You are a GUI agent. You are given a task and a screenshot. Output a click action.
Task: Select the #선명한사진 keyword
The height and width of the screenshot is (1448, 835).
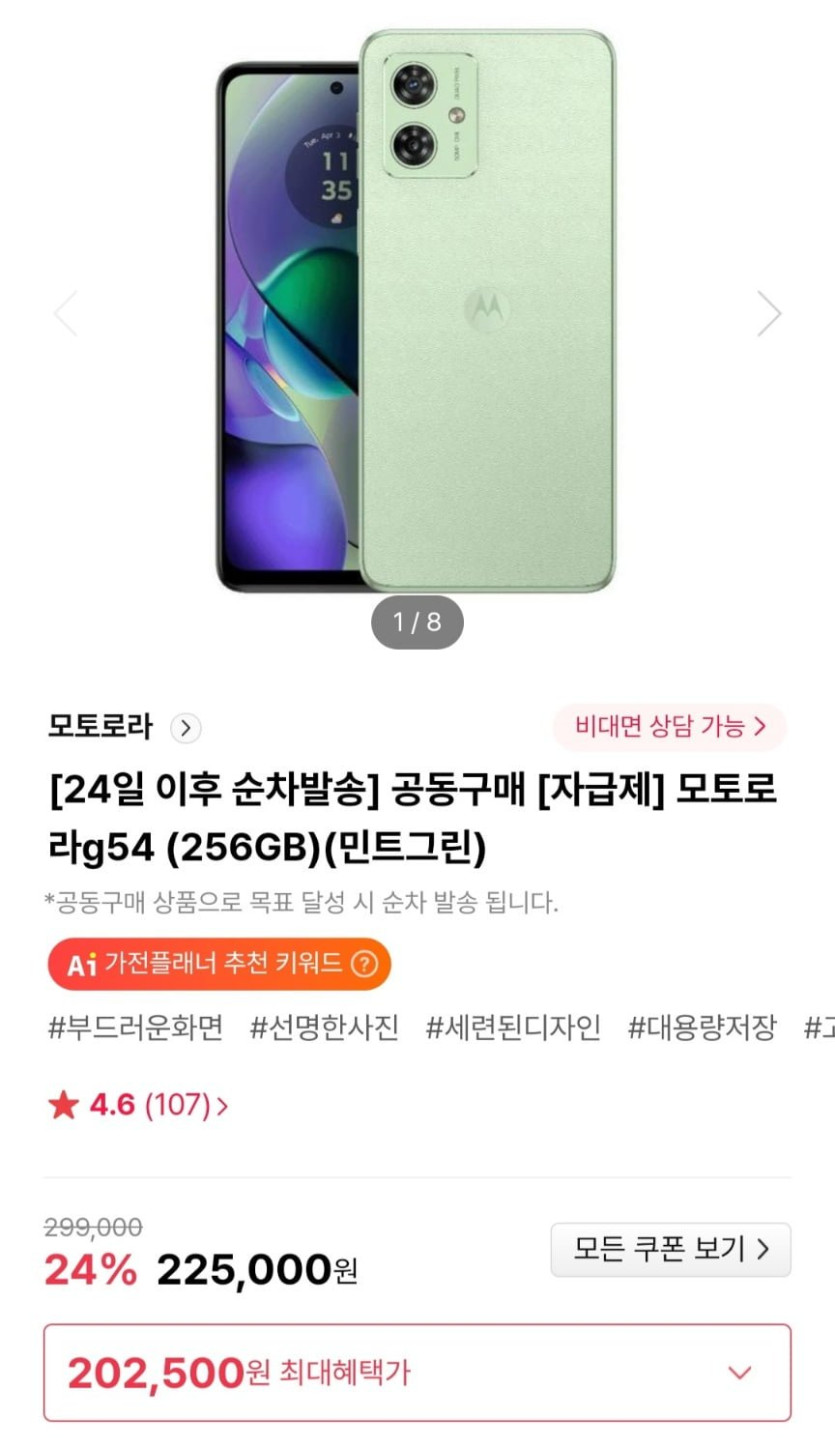click(x=324, y=1028)
